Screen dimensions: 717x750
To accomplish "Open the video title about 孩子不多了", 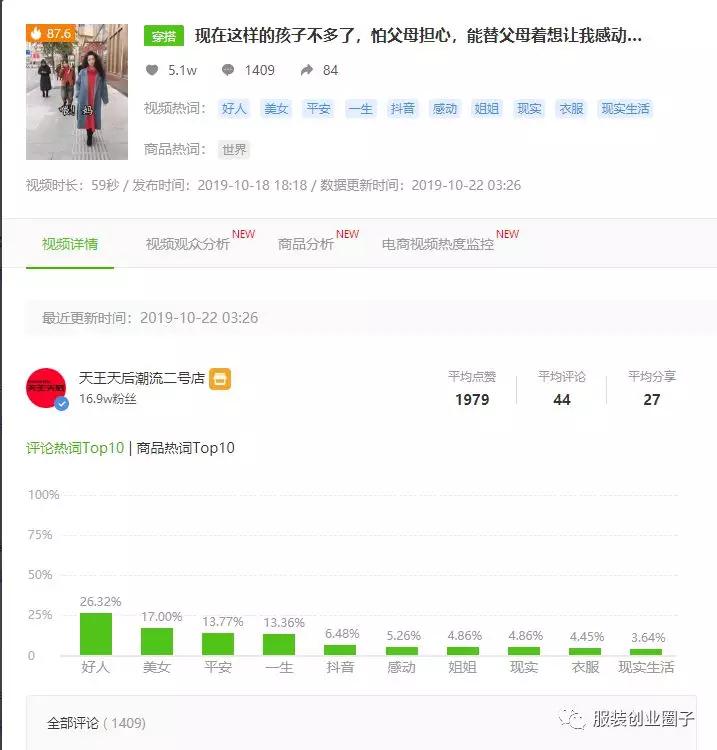I will coord(419,35).
